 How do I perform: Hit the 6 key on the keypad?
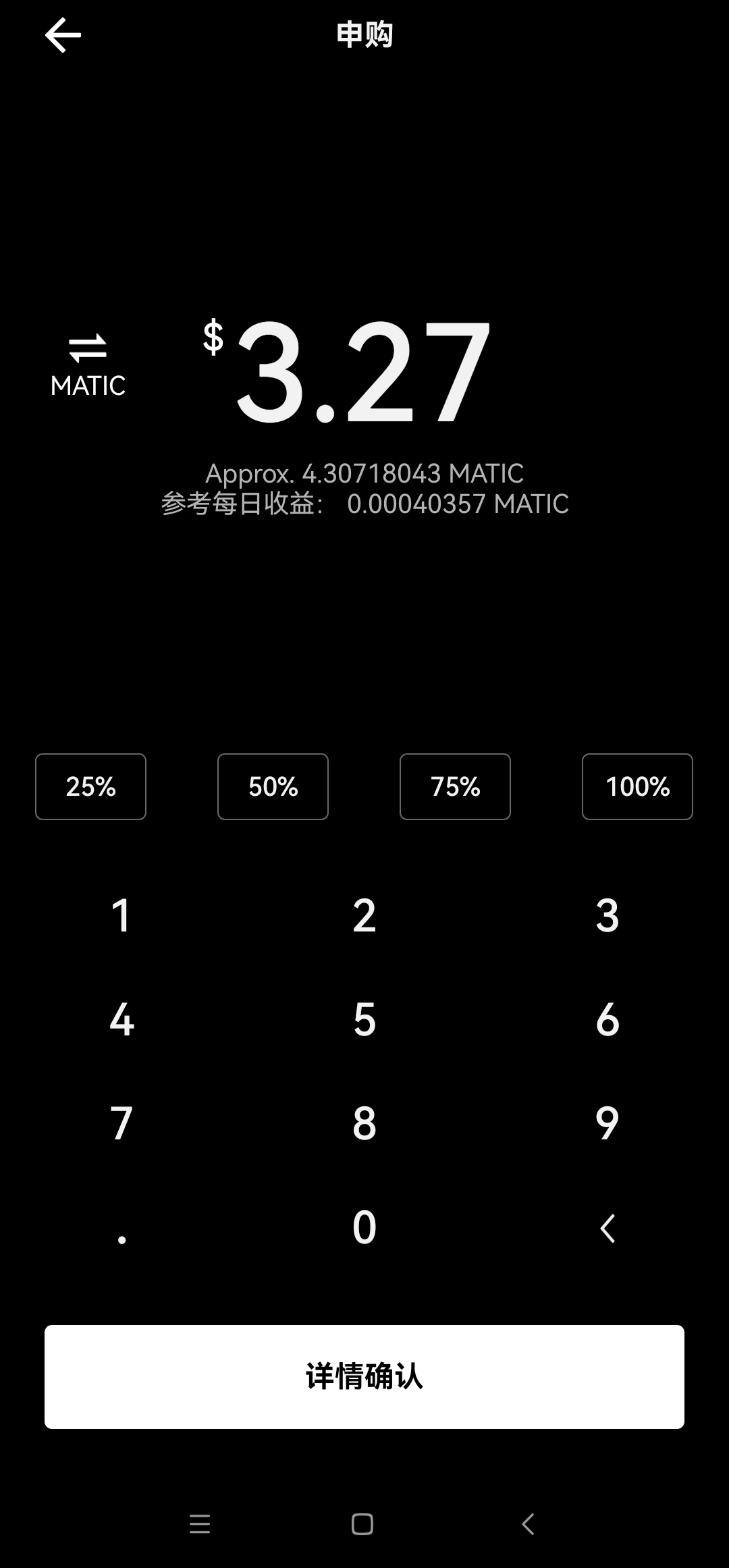pyautogui.click(x=607, y=1019)
